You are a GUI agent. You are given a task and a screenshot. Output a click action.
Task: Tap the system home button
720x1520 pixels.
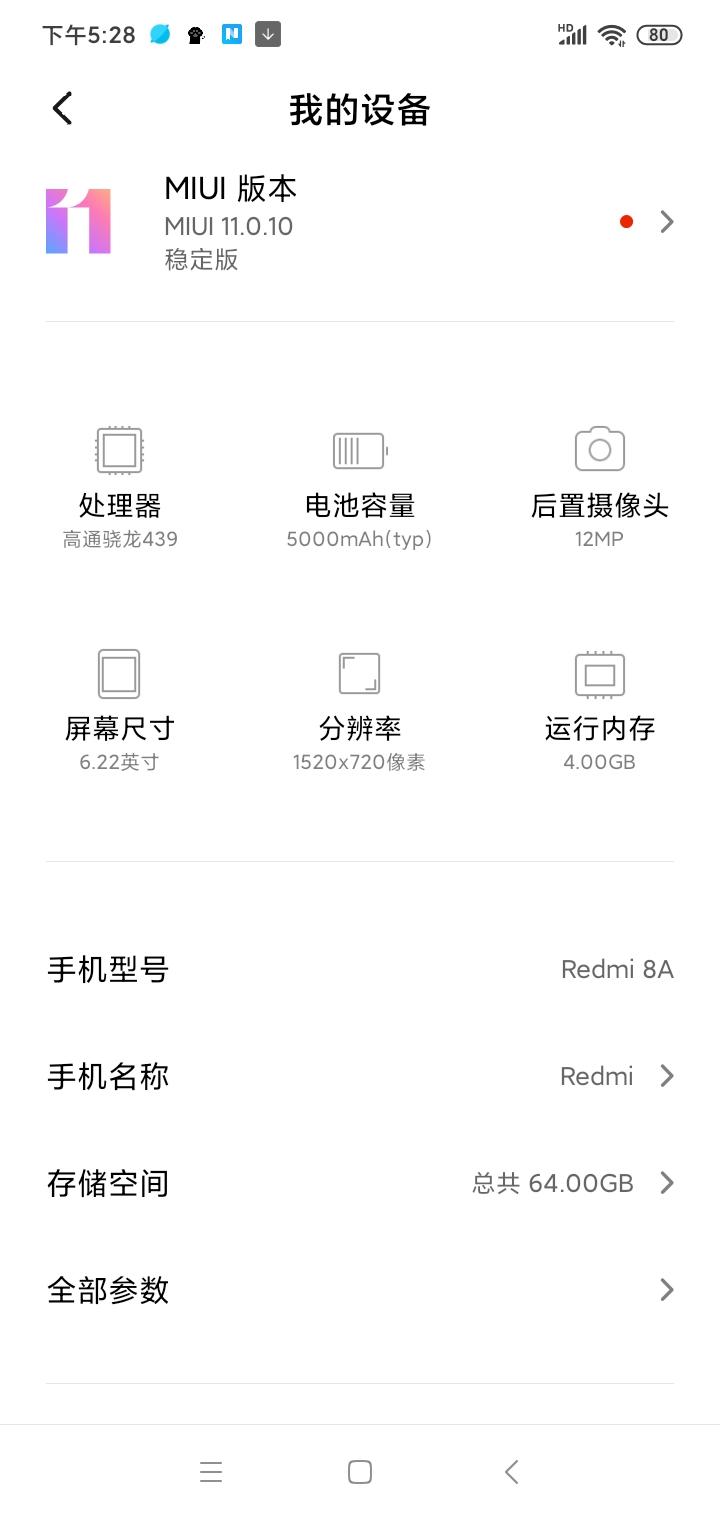(x=360, y=1472)
